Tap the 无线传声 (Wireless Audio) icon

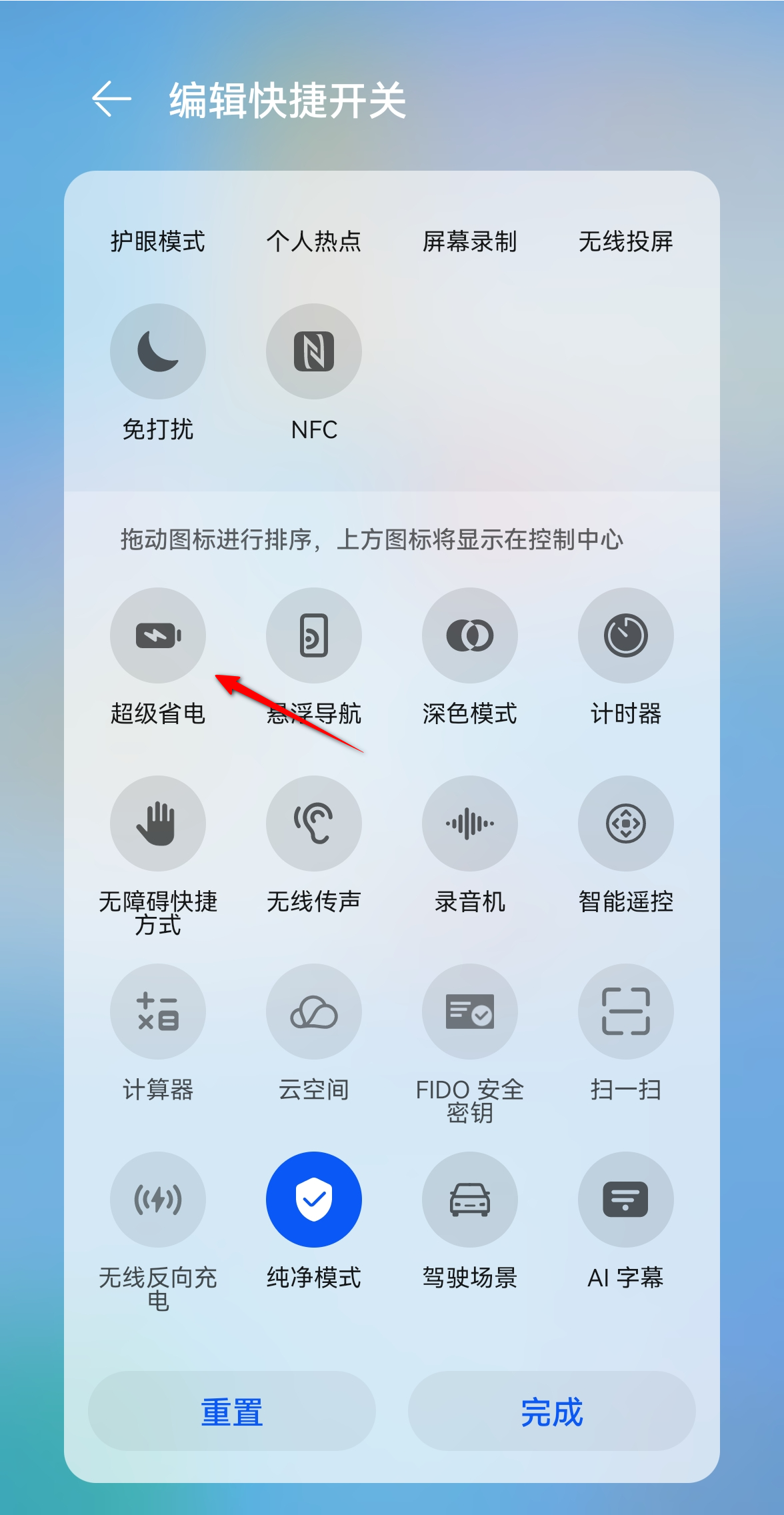(x=314, y=824)
